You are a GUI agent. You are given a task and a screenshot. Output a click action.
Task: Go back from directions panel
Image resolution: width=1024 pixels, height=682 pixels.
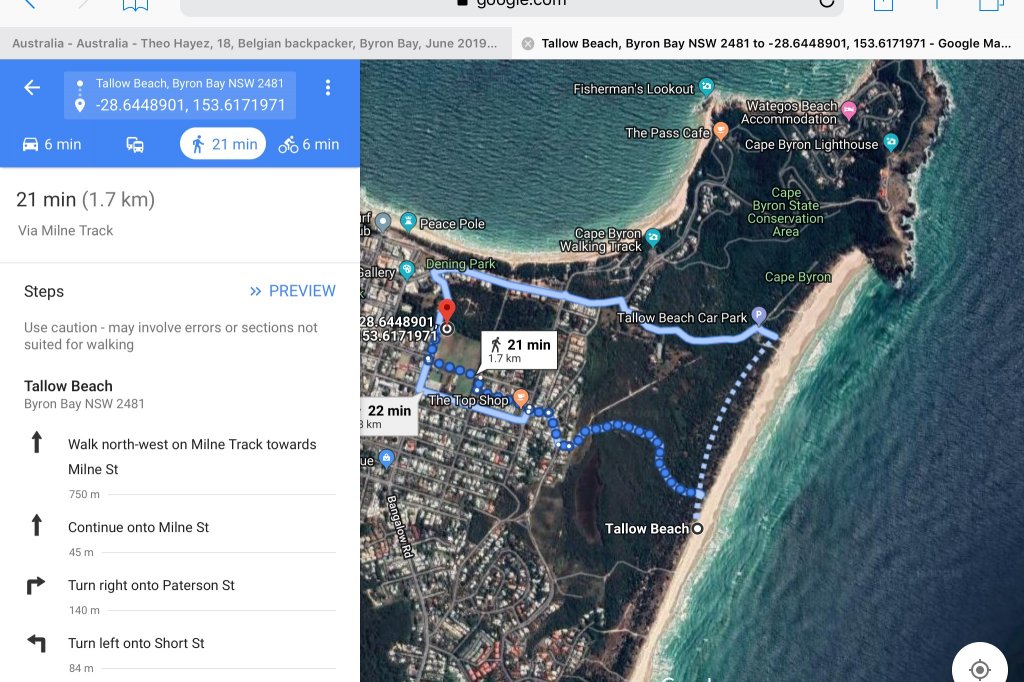pyautogui.click(x=32, y=88)
